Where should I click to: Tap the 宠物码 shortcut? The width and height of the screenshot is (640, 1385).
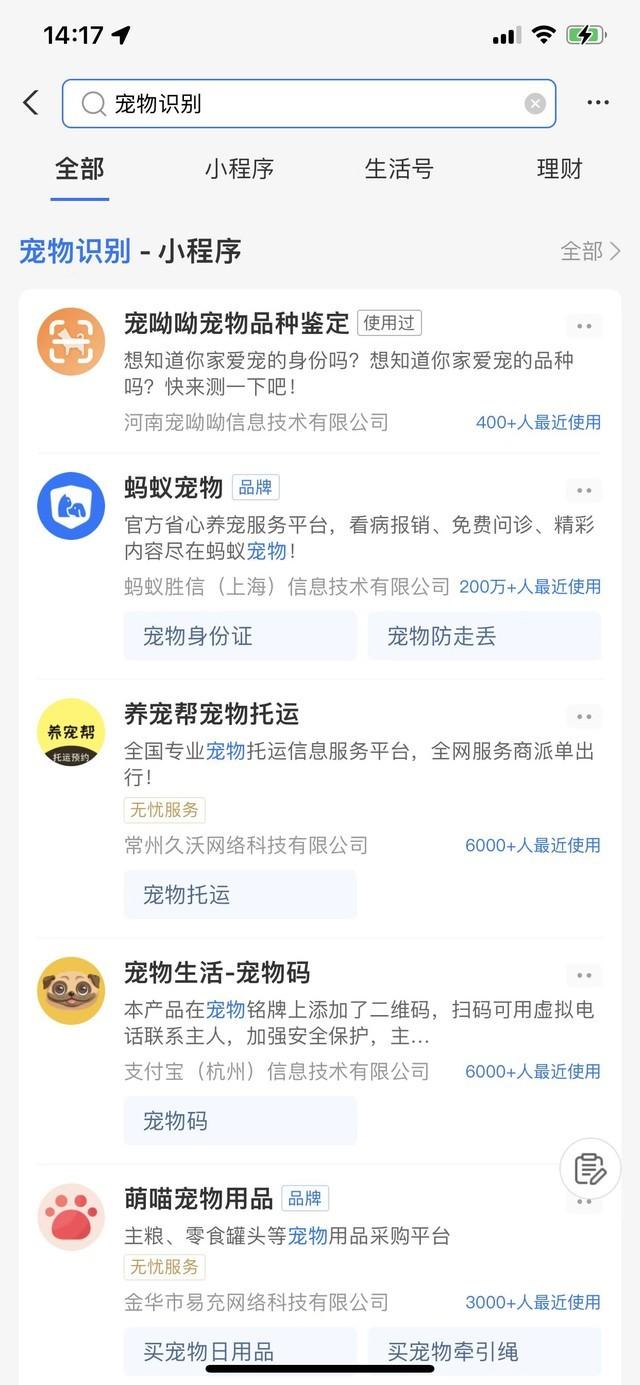click(x=240, y=1121)
